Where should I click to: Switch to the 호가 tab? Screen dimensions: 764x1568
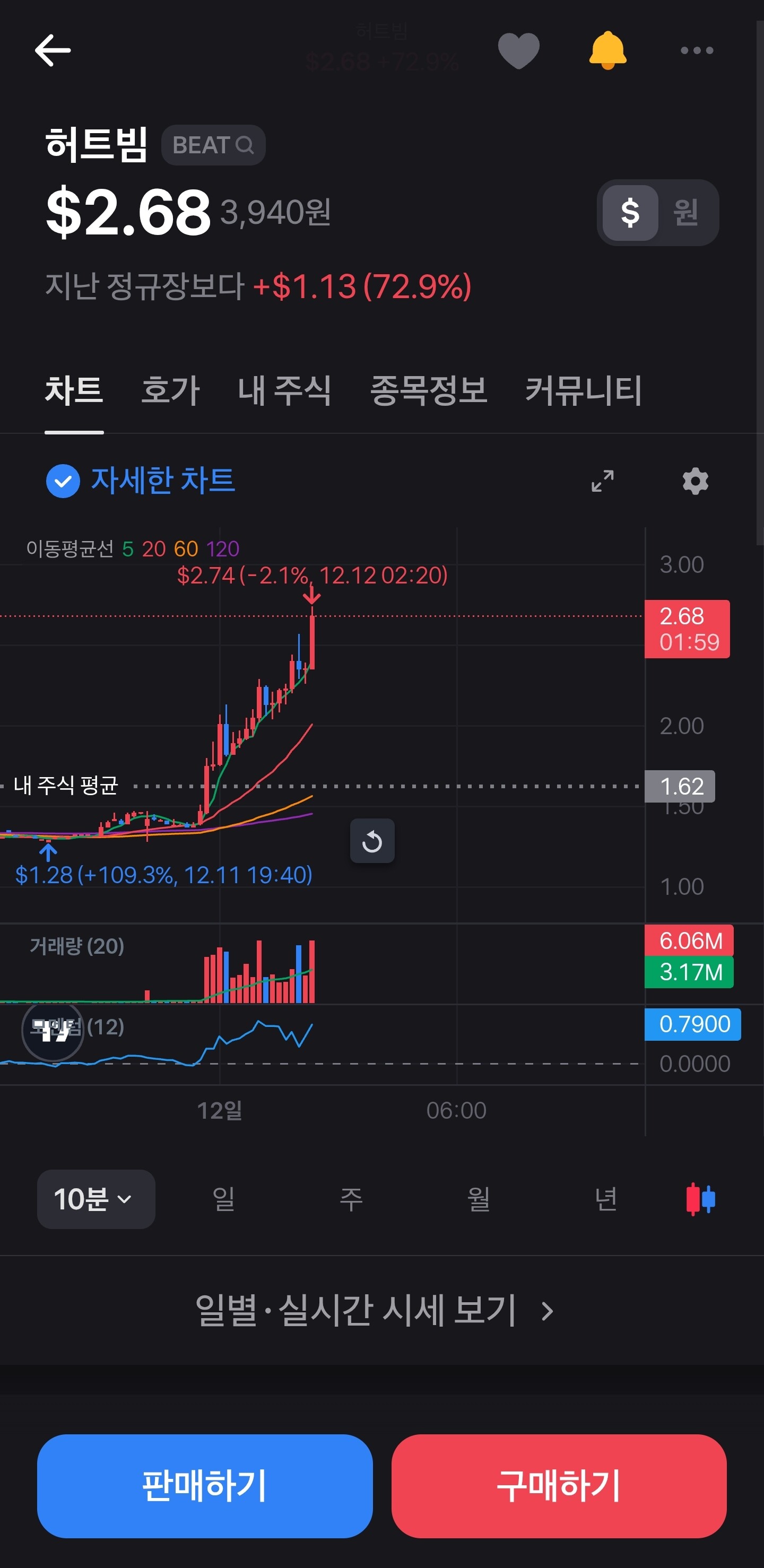click(x=170, y=390)
